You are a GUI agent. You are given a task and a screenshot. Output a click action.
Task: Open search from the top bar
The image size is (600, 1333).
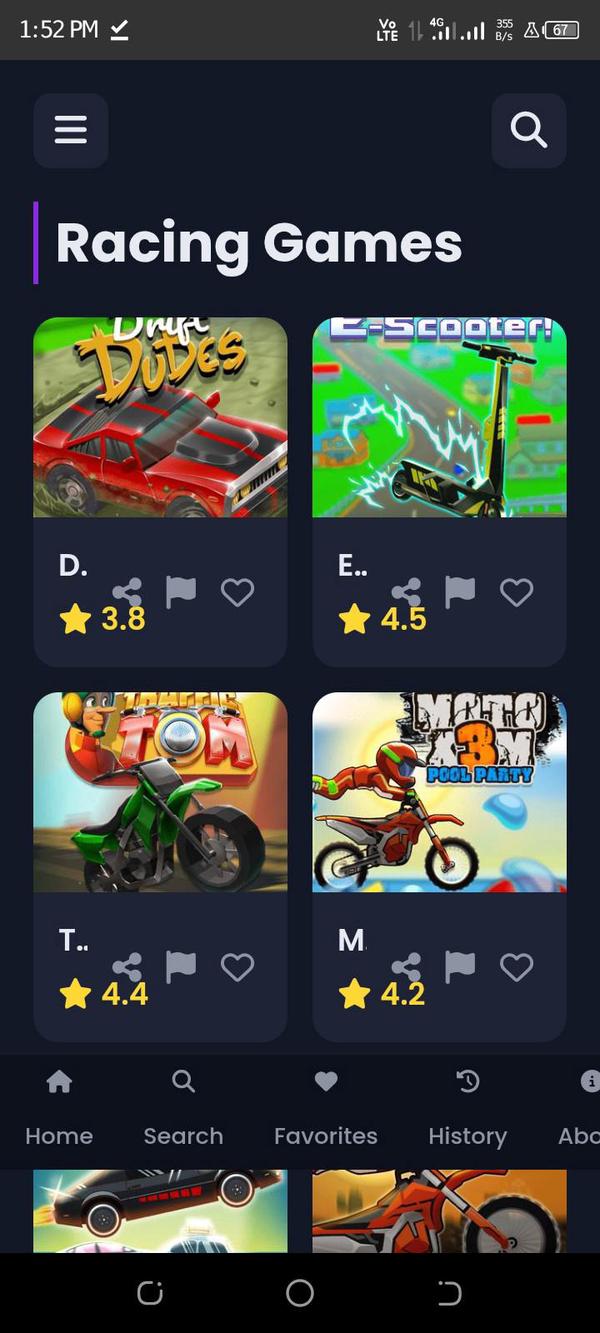point(528,130)
